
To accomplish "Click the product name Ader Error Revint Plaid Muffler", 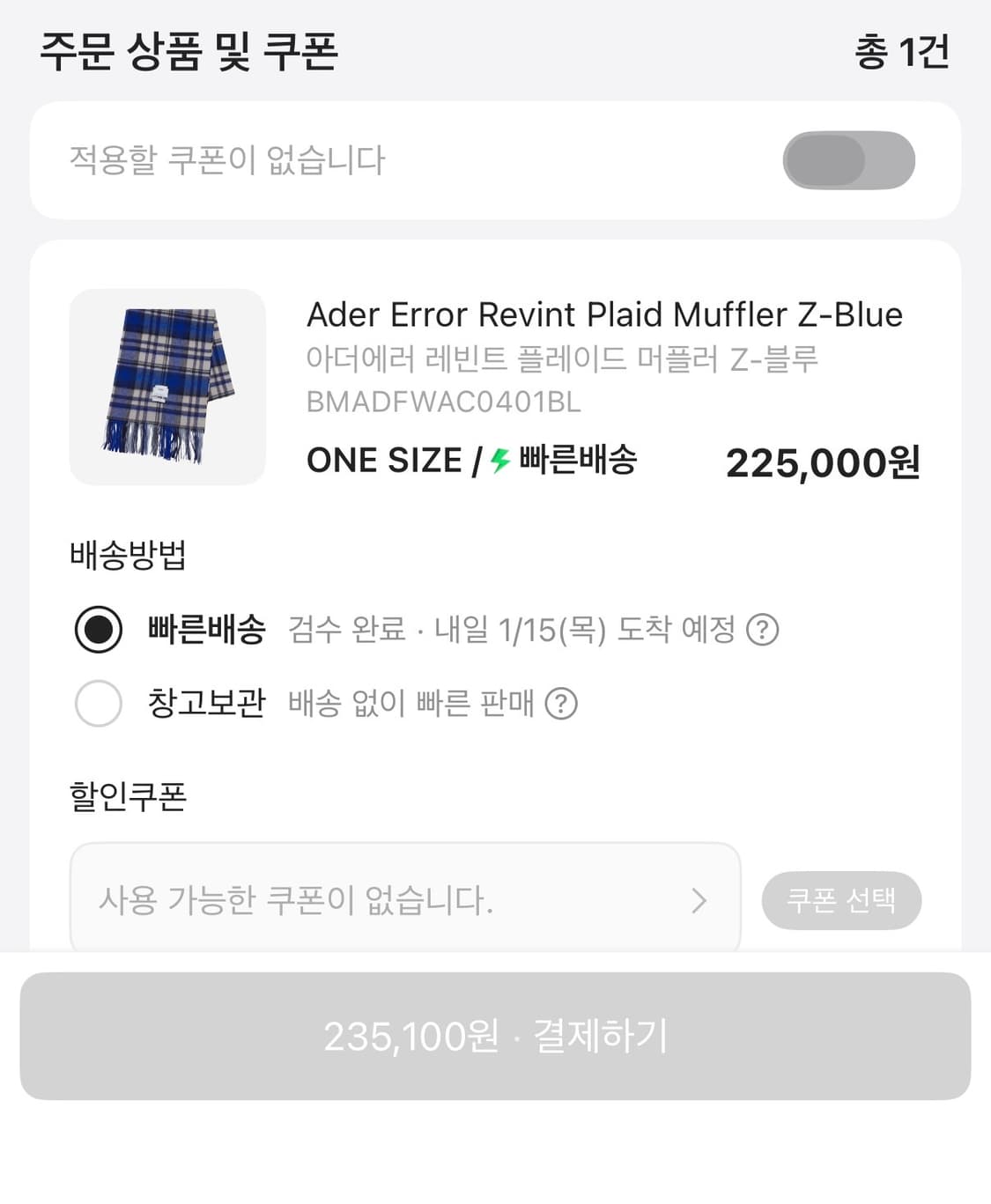I will tap(604, 314).
